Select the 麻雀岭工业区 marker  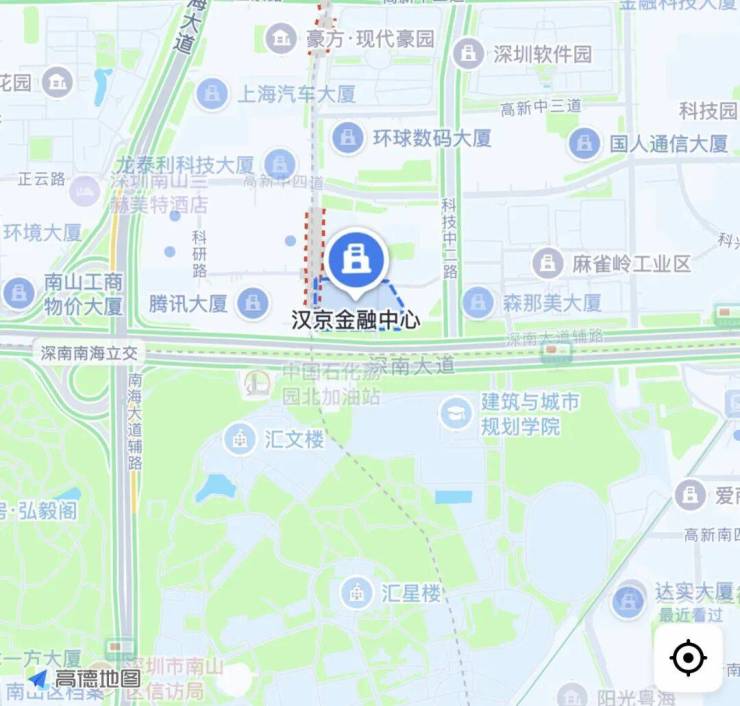coord(547,264)
